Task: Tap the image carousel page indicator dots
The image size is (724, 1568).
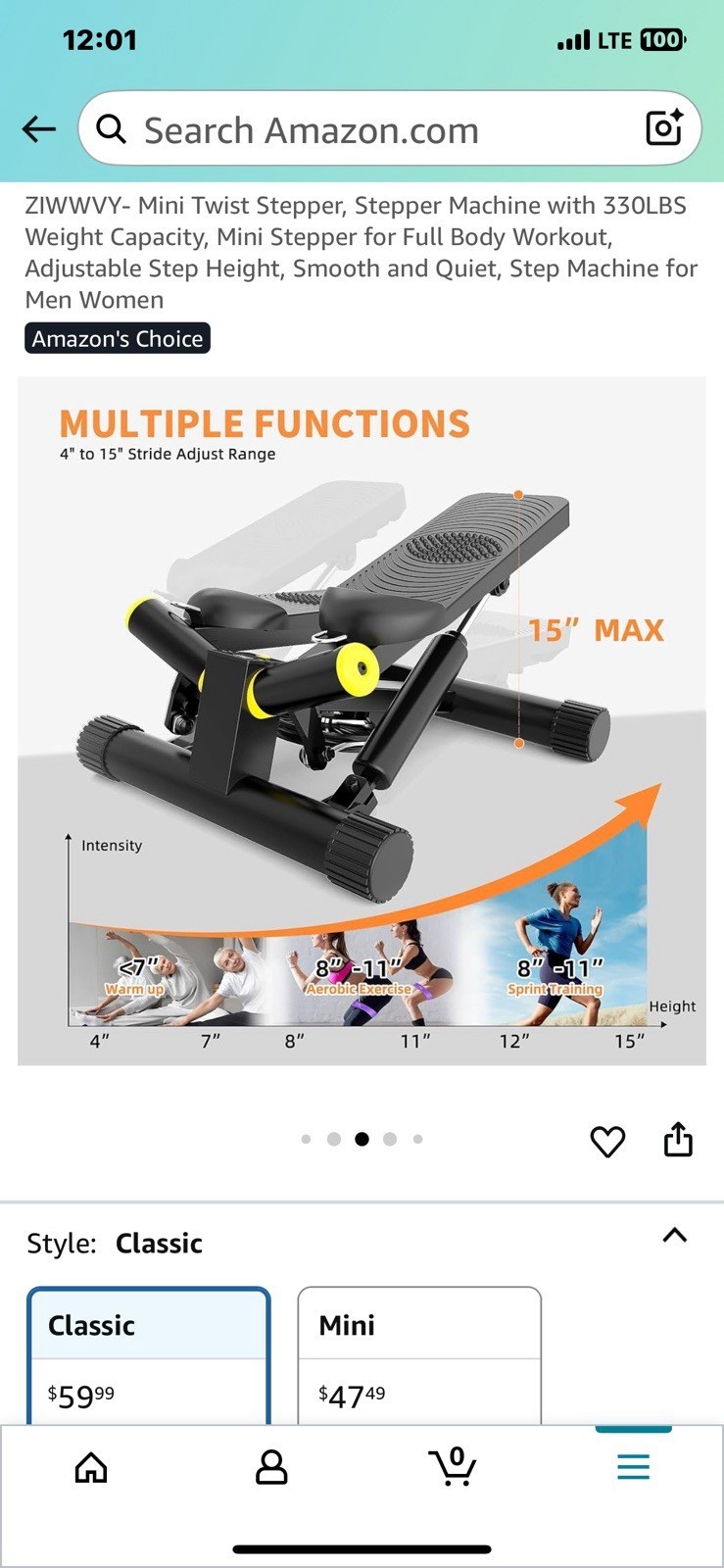Action: (x=362, y=1139)
